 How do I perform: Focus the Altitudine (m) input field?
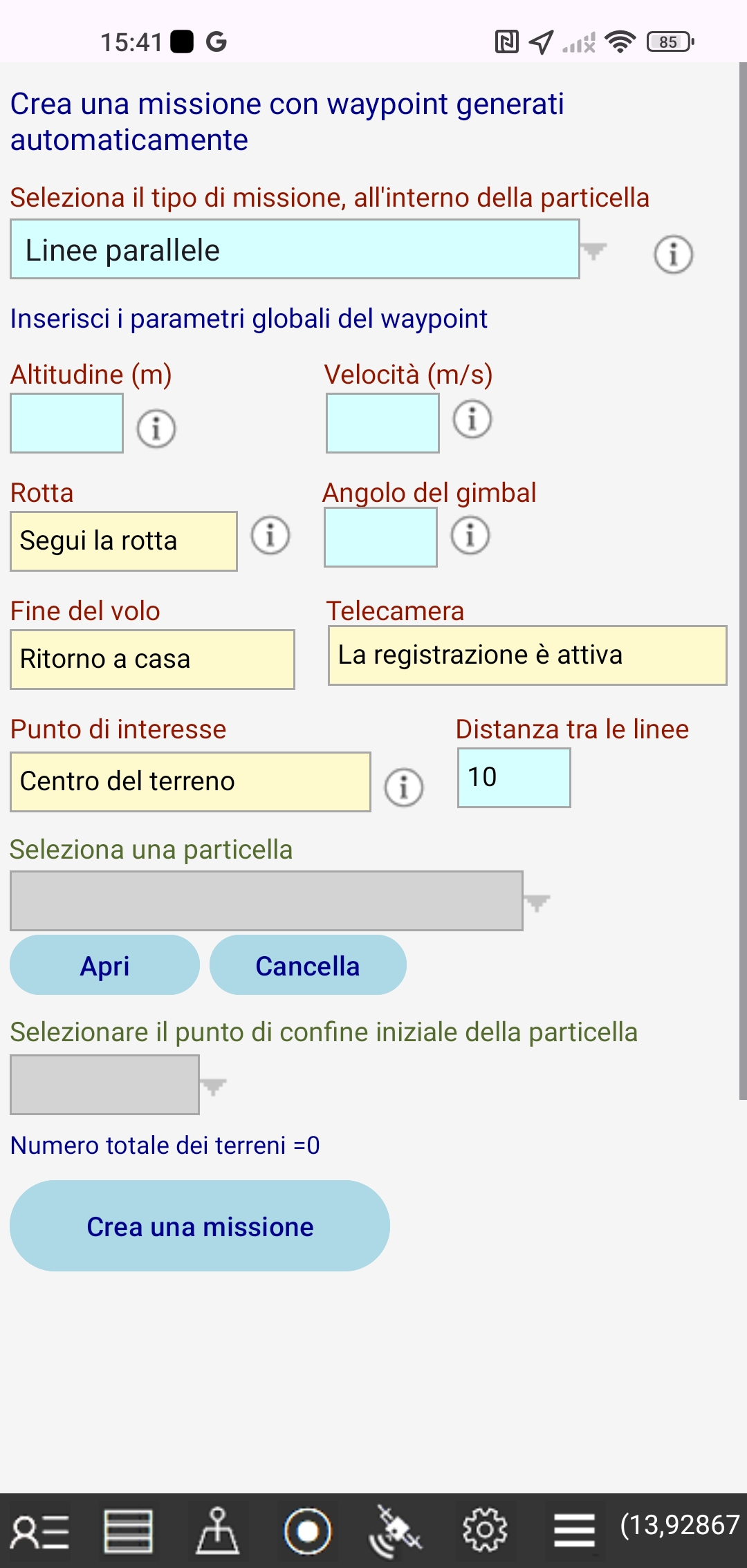coord(66,423)
